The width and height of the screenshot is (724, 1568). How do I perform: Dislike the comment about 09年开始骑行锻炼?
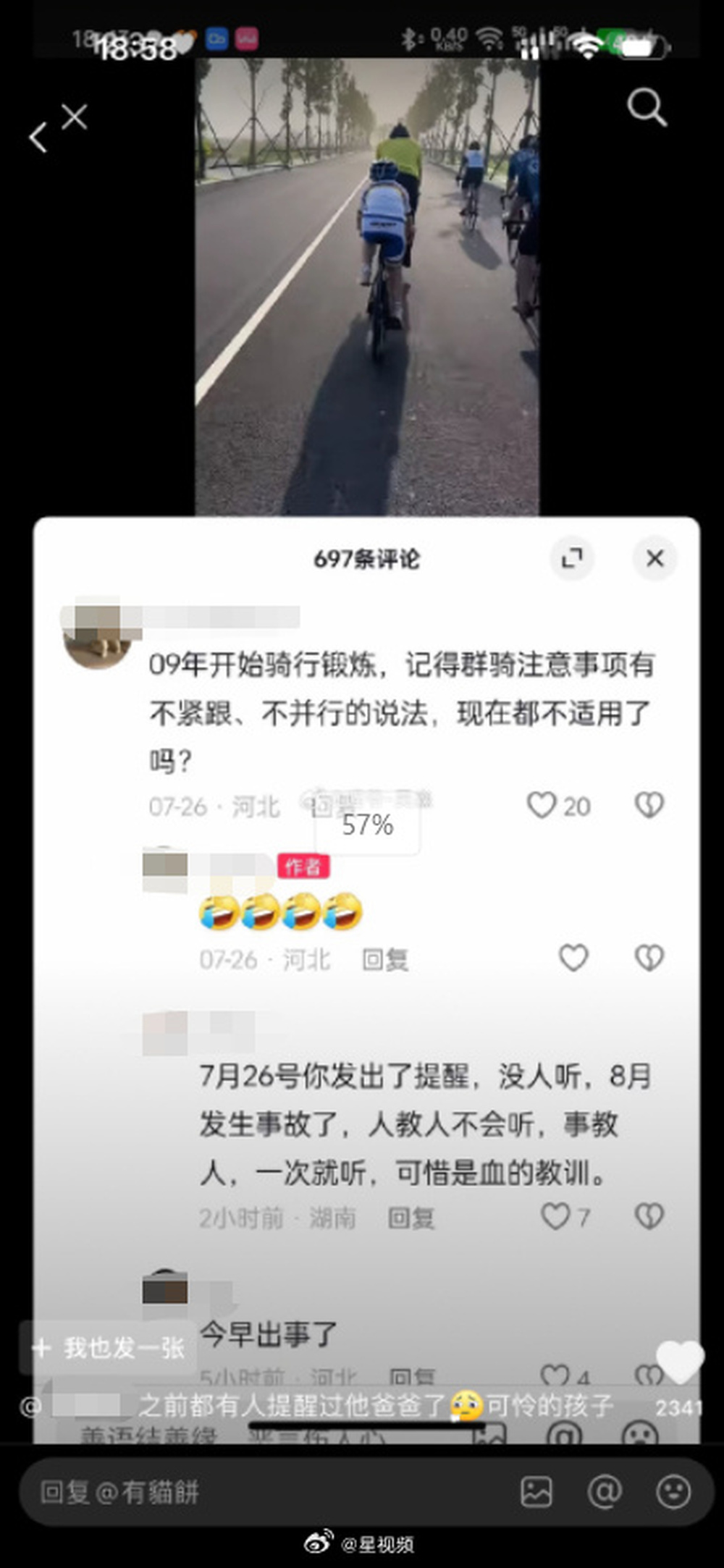click(649, 805)
